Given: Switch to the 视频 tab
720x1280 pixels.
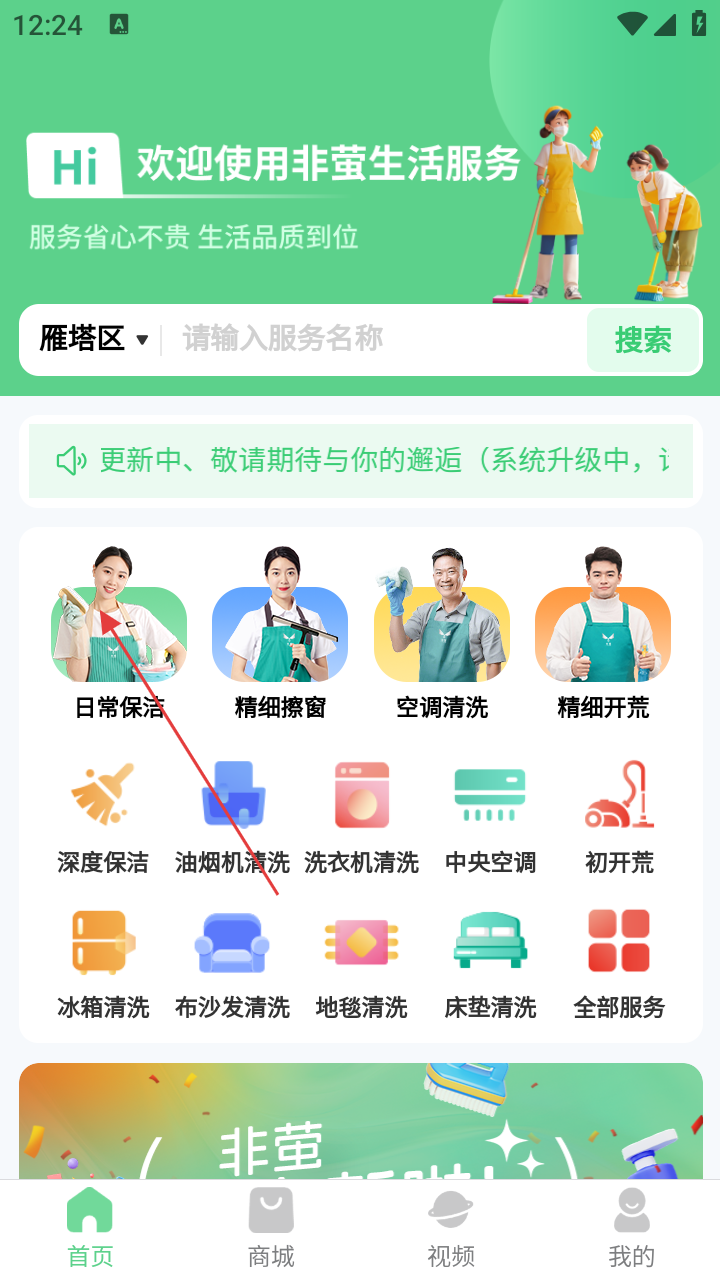Looking at the screenshot, I should [451, 1228].
